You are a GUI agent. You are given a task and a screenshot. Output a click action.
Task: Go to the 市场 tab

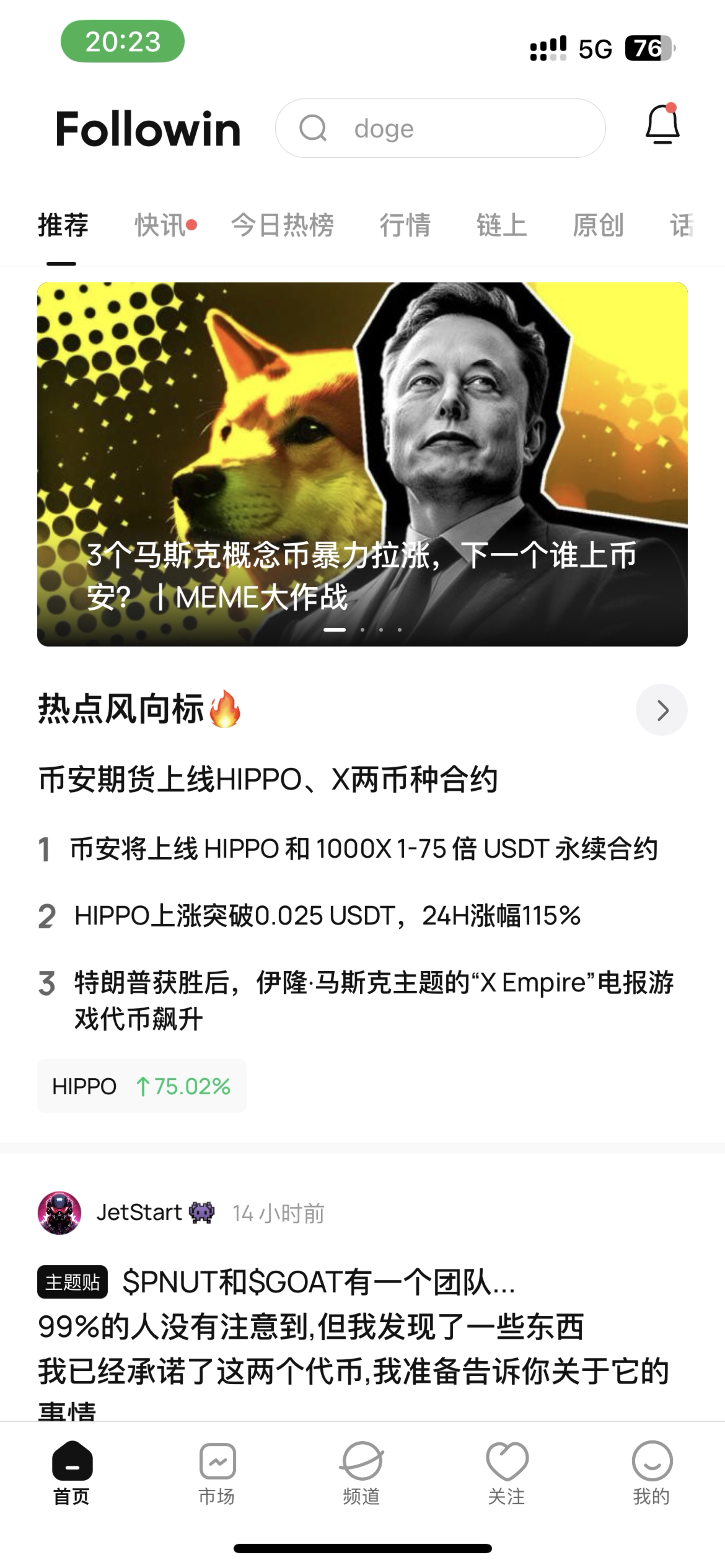click(x=217, y=1474)
